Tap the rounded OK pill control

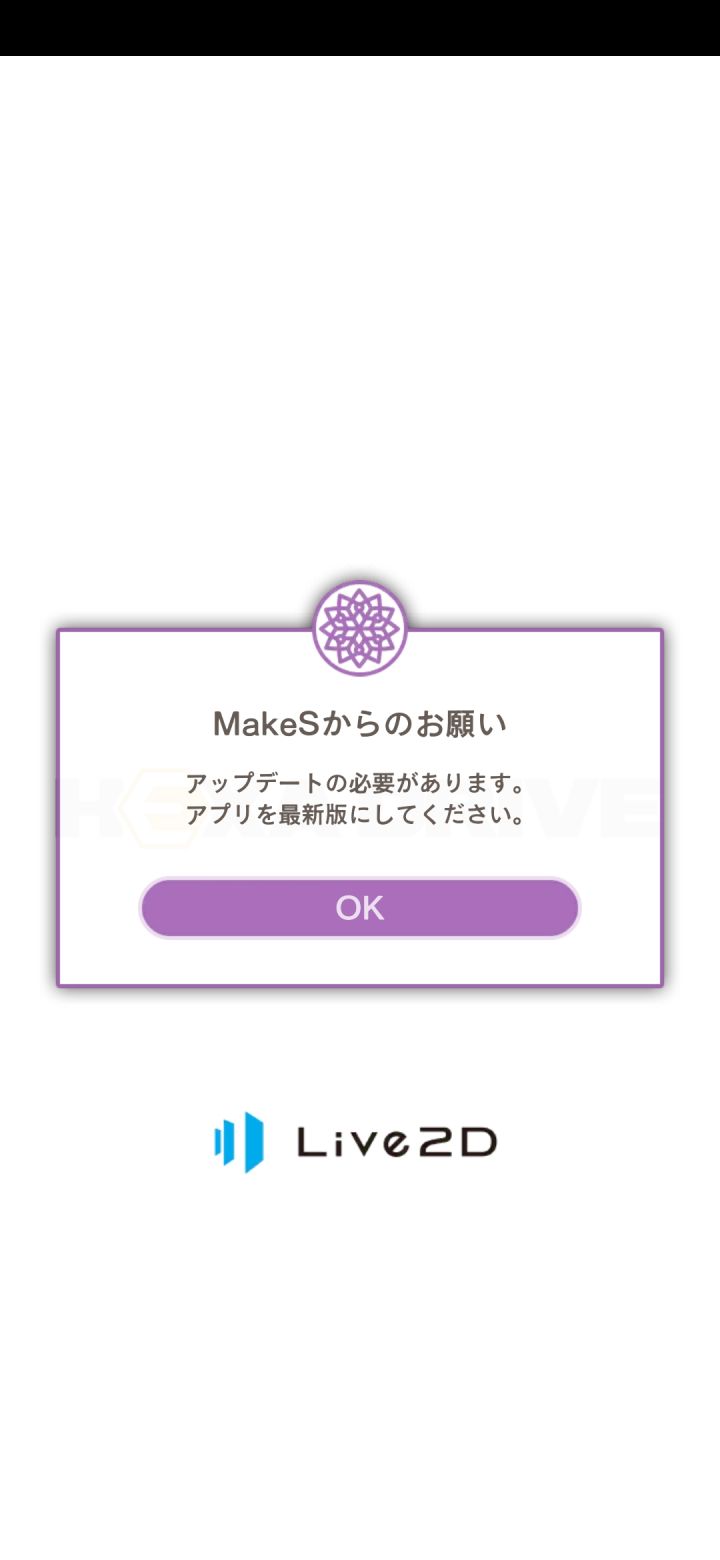pyautogui.click(x=360, y=907)
